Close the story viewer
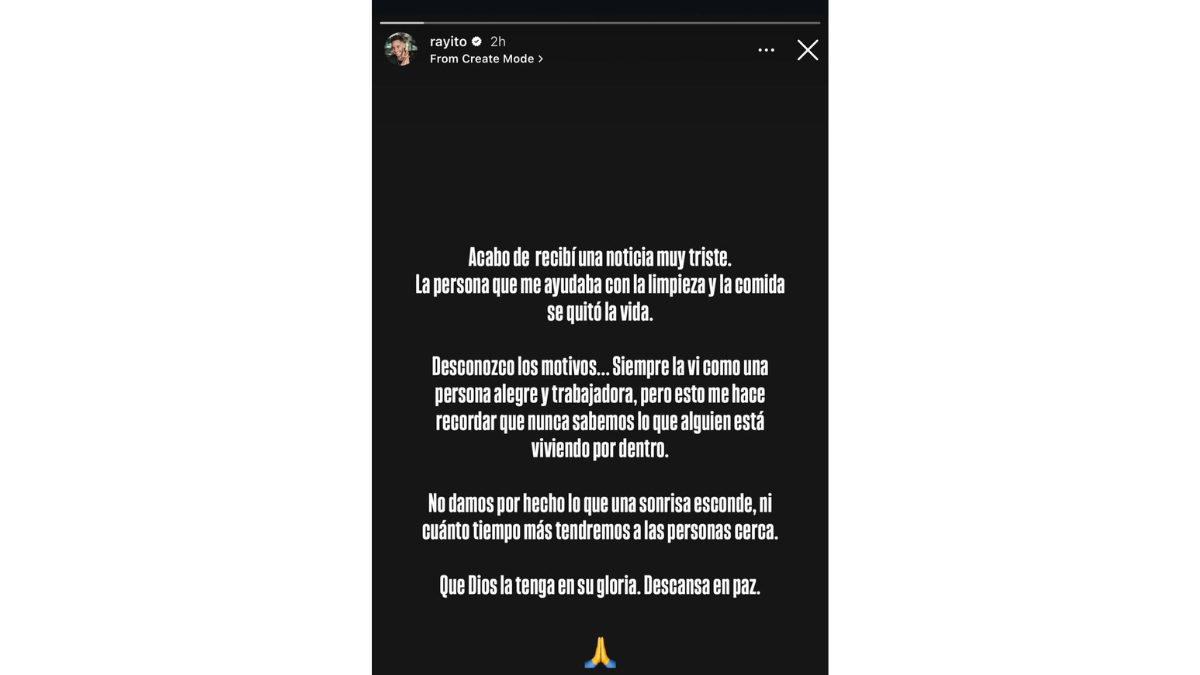 [808, 50]
